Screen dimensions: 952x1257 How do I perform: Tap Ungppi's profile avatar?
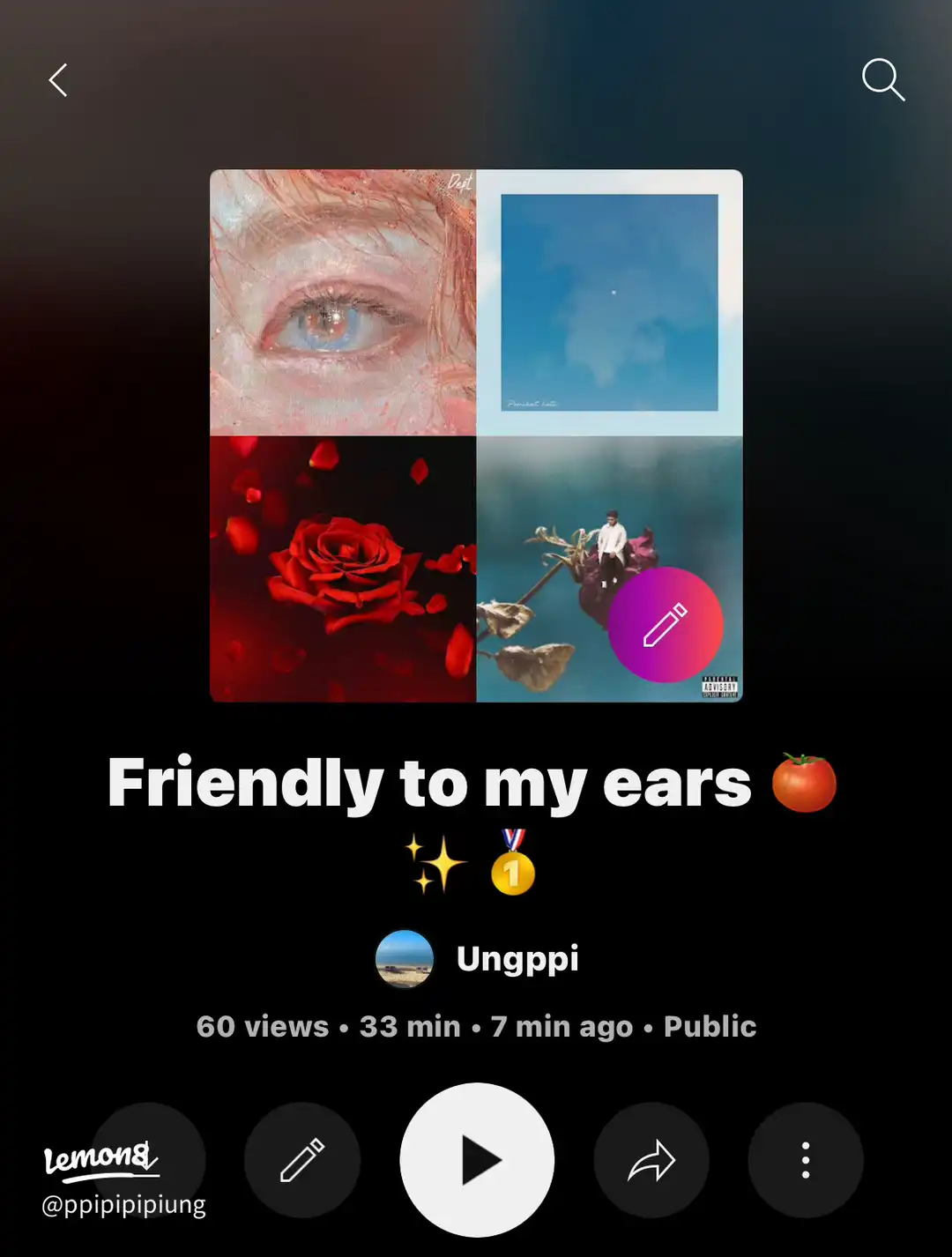(405, 958)
